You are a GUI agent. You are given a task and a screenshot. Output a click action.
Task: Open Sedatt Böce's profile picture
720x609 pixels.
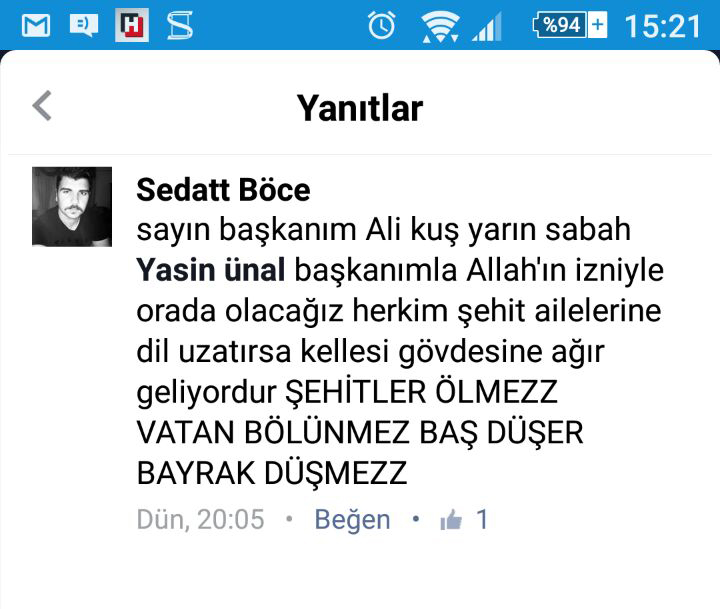pos(72,207)
